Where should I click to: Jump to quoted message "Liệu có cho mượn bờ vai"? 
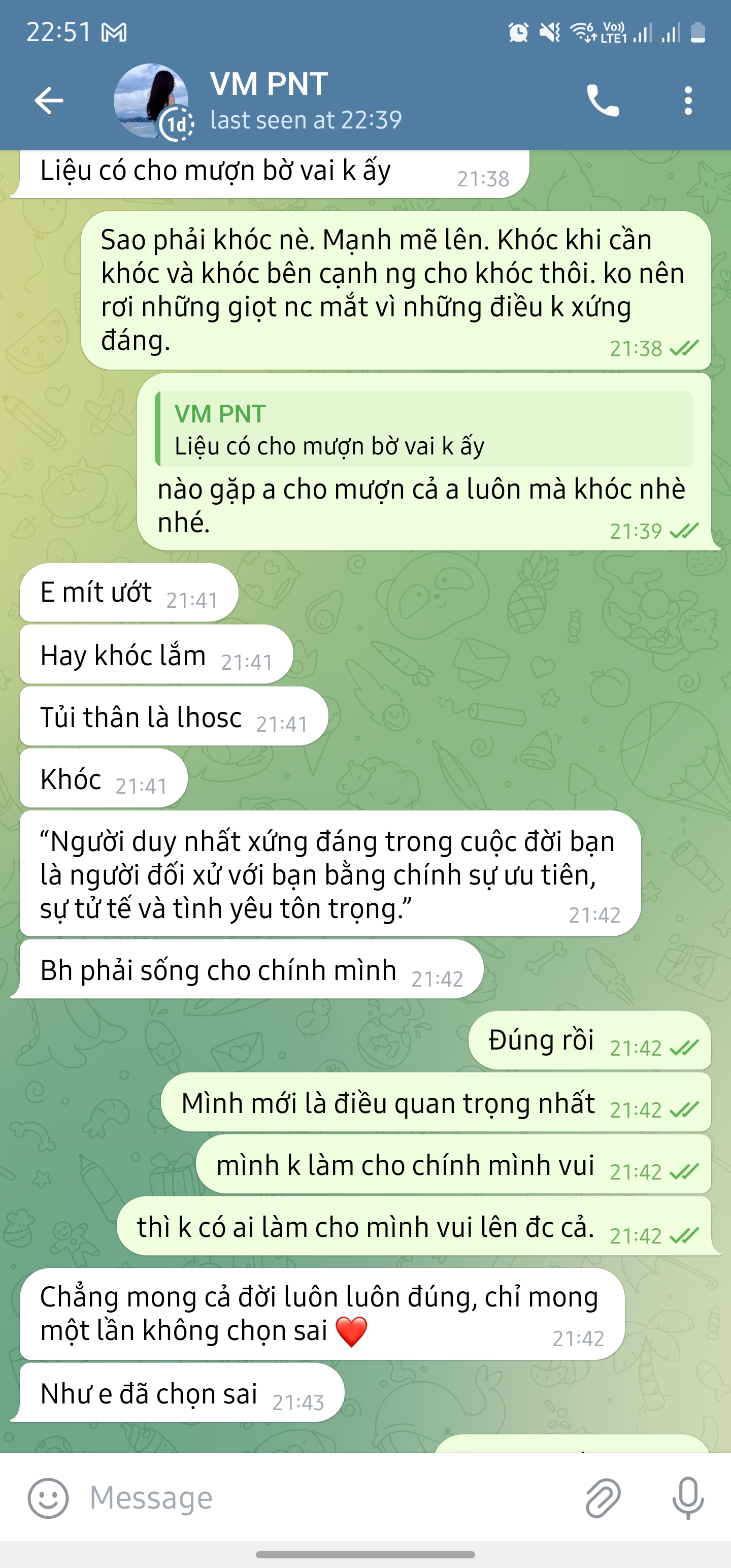[424, 429]
